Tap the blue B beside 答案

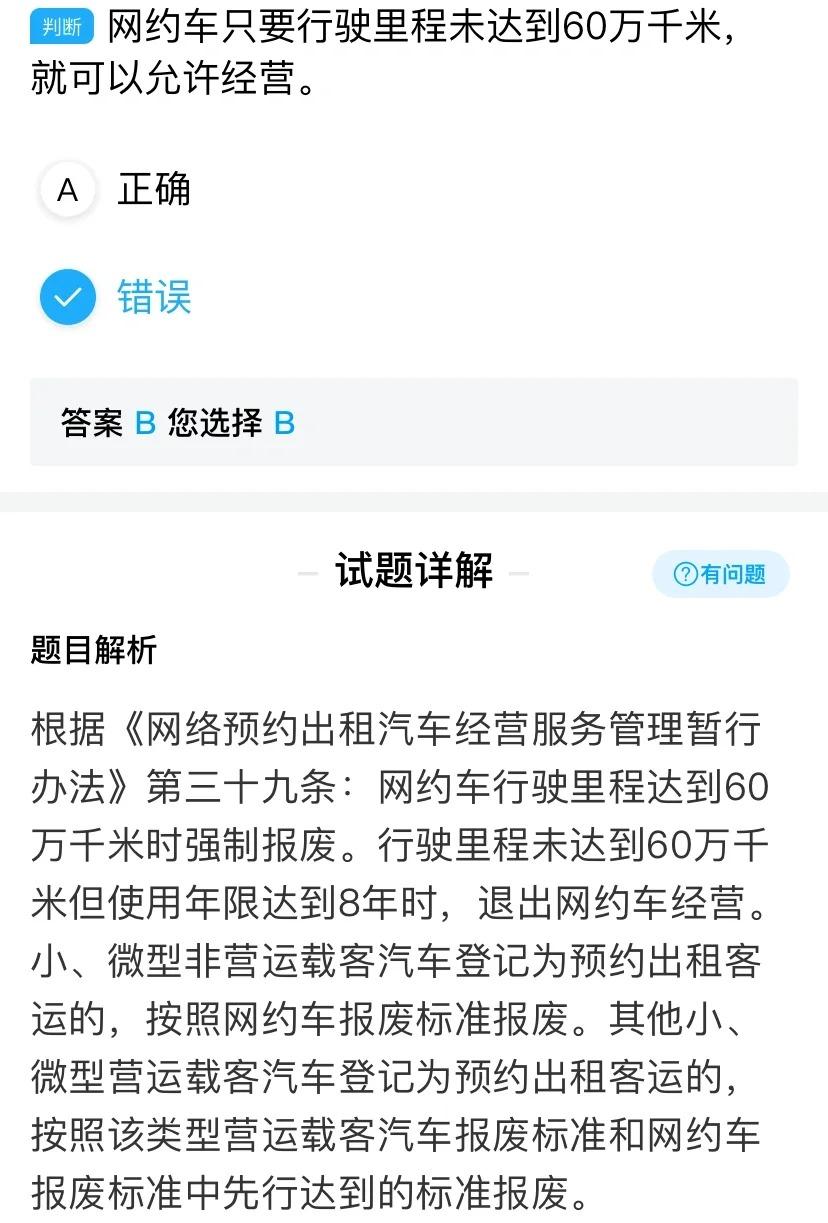[x=143, y=423]
